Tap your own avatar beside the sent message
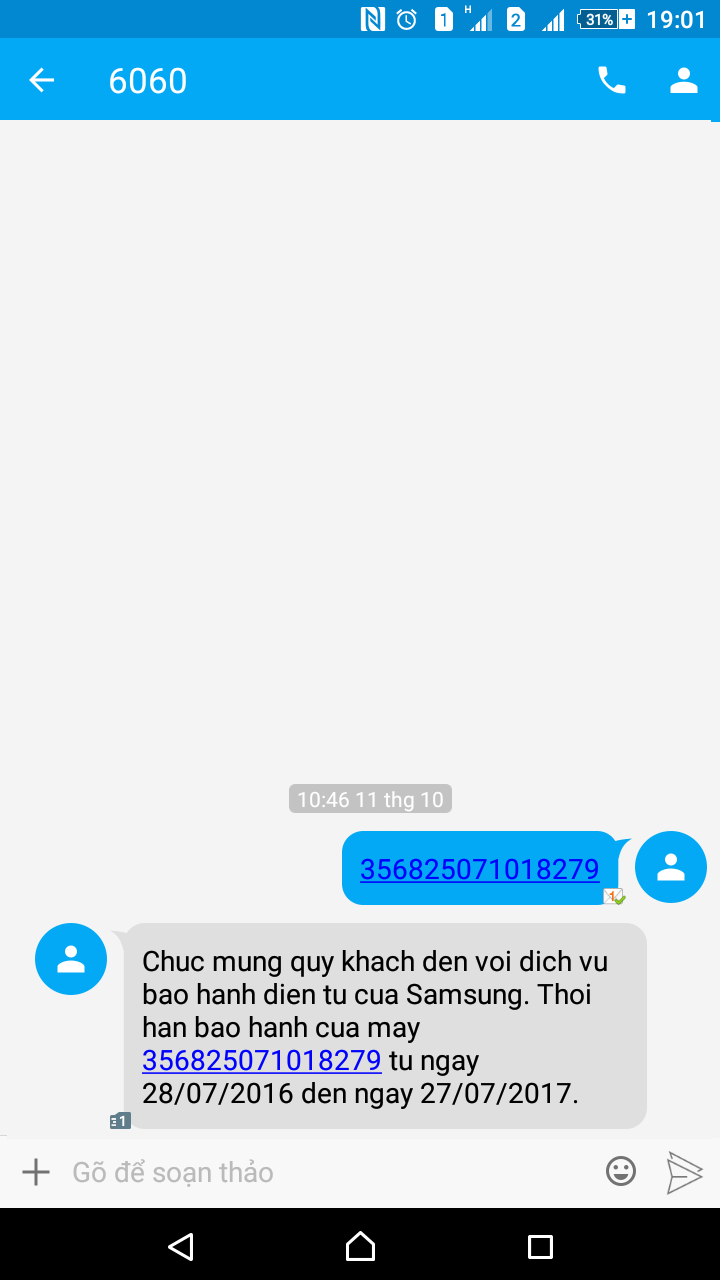The width and height of the screenshot is (720, 1280). click(x=671, y=867)
